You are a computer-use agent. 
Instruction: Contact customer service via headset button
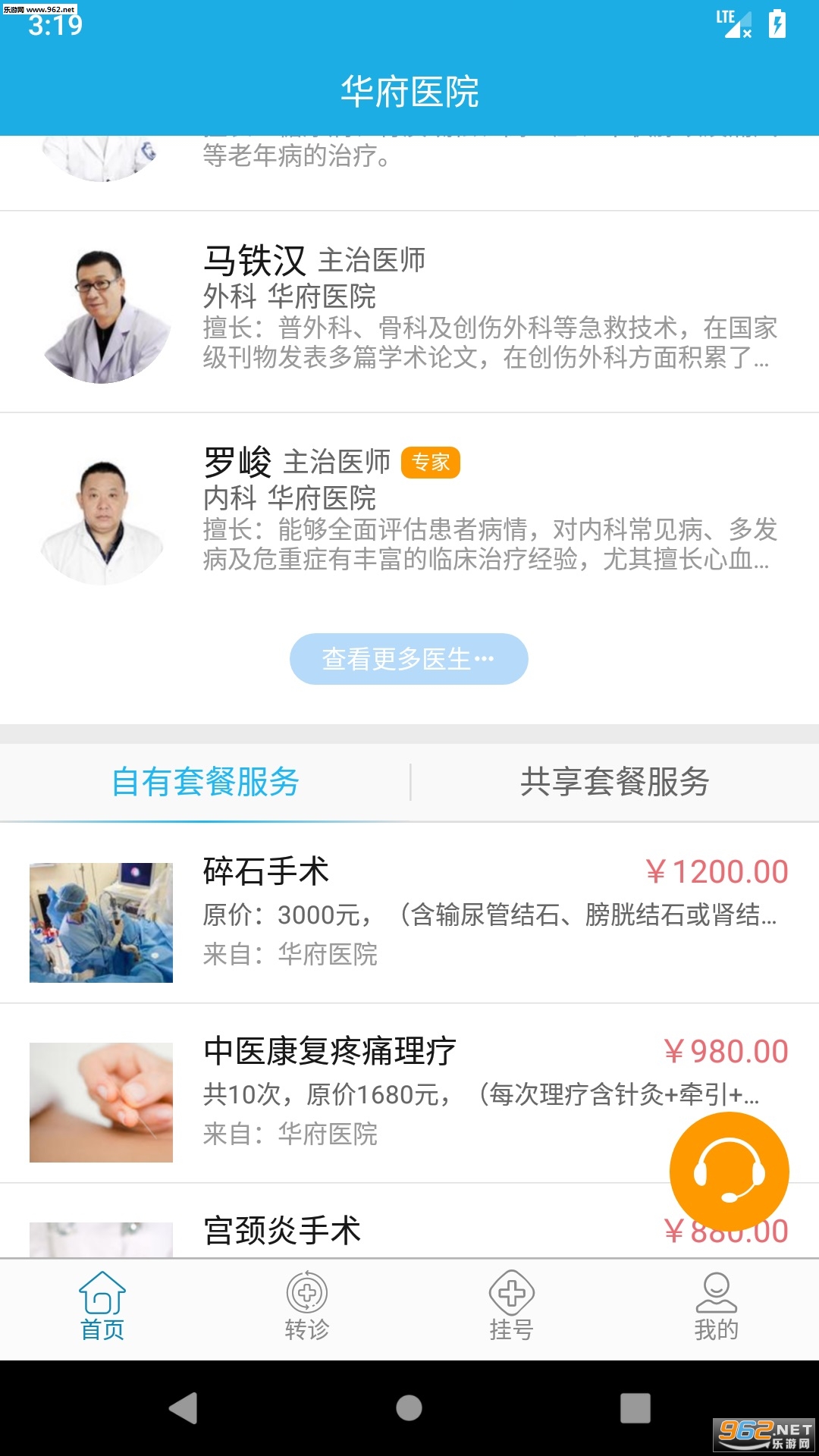click(730, 1172)
